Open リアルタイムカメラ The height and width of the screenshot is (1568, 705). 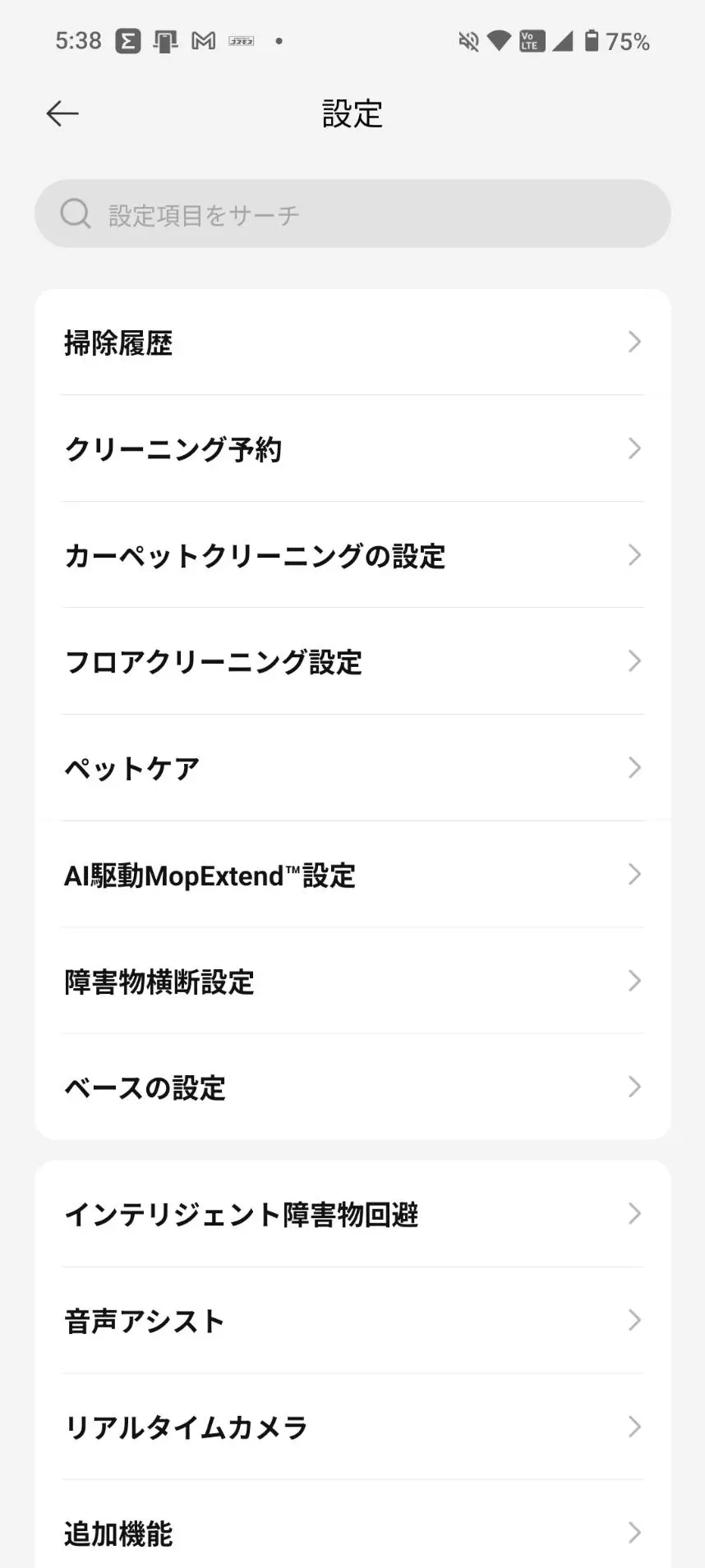(352, 1428)
